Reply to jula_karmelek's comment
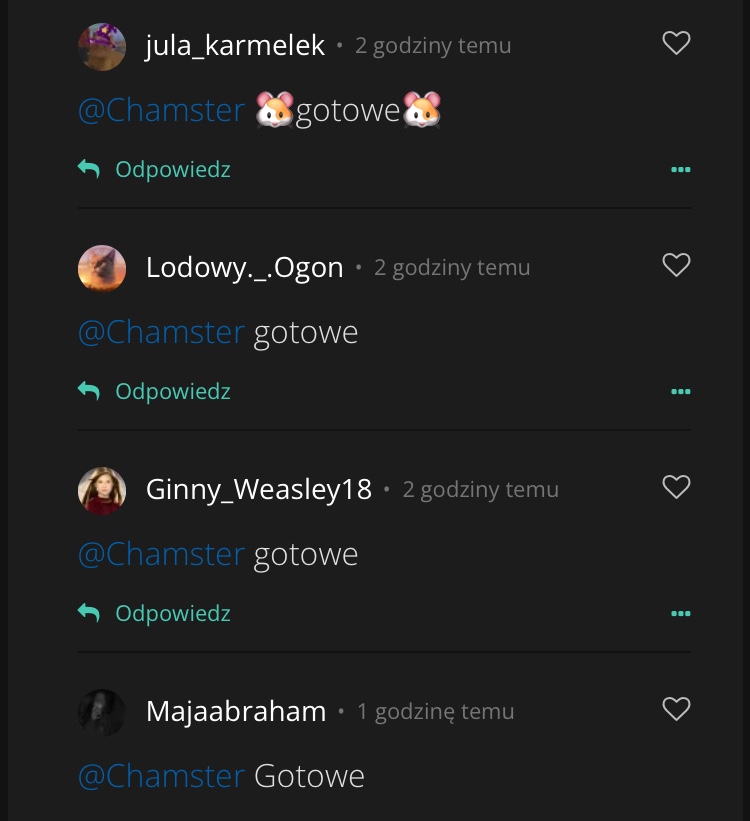Screen dimensions: 750x821 (154, 170)
